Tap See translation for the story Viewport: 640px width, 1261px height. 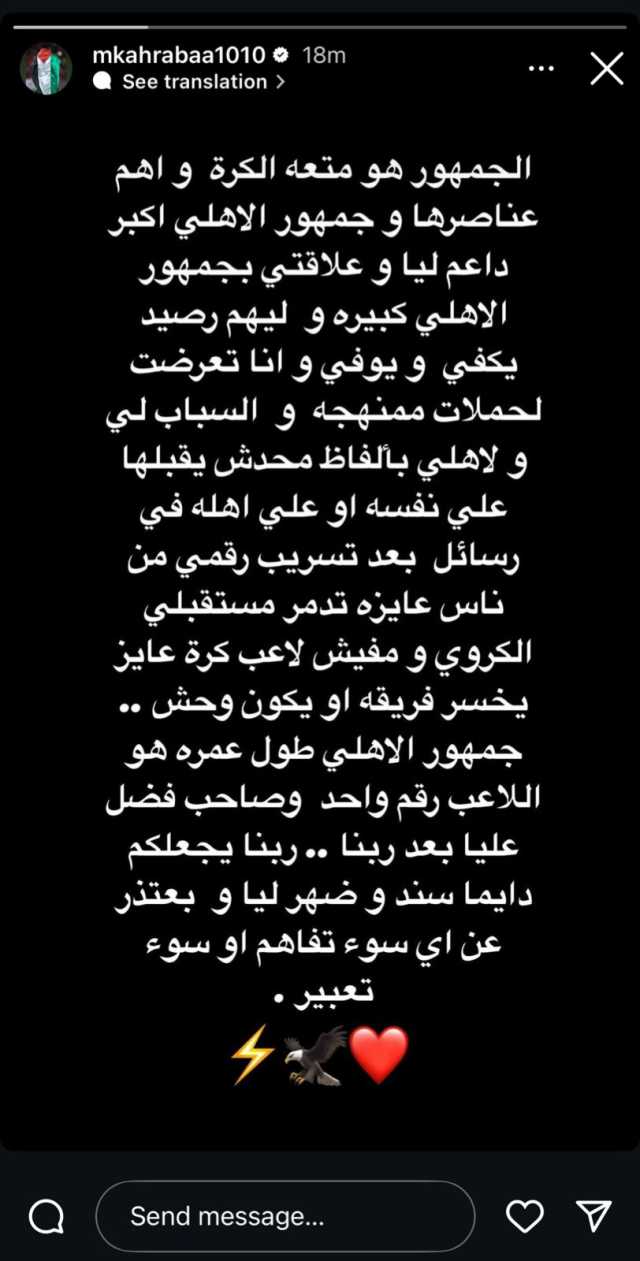189,82
